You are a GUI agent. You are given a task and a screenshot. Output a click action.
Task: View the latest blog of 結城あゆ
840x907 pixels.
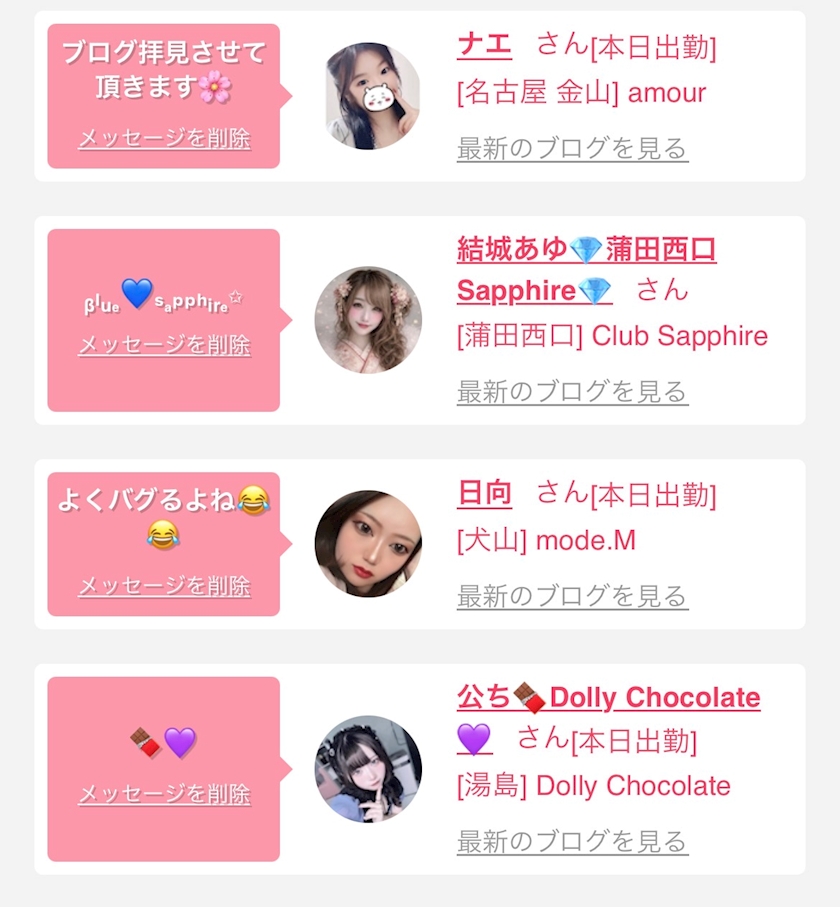point(572,391)
